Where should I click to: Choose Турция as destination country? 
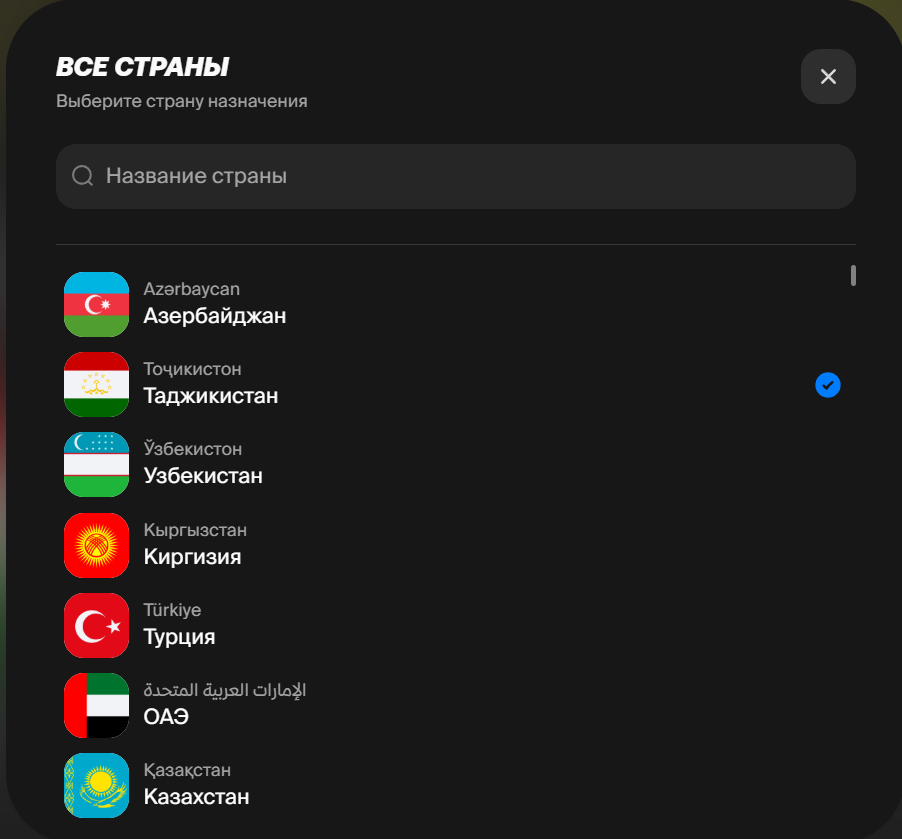click(180, 625)
